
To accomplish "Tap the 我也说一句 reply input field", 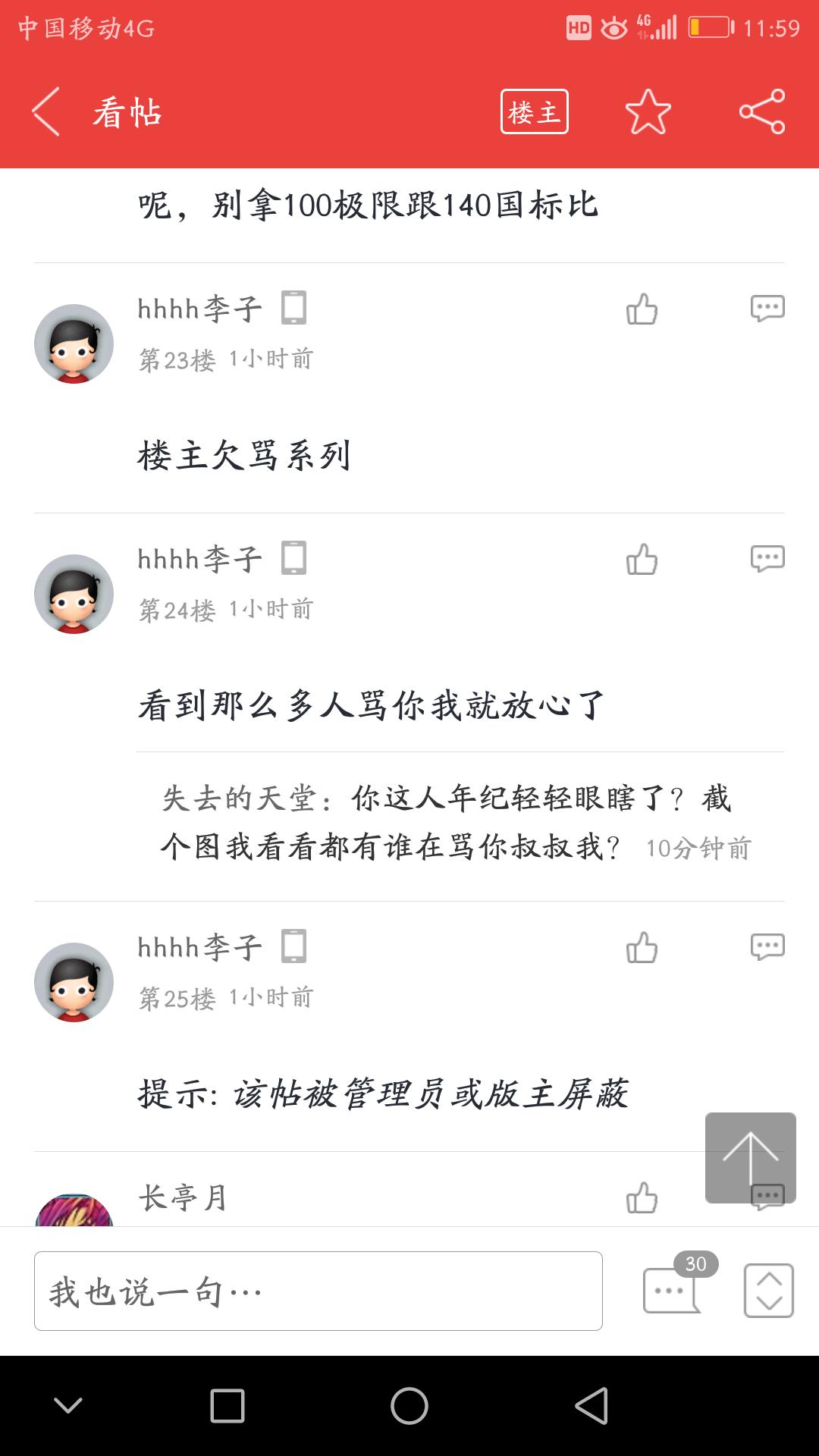I will pyautogui.click(x=318, y=1291).
